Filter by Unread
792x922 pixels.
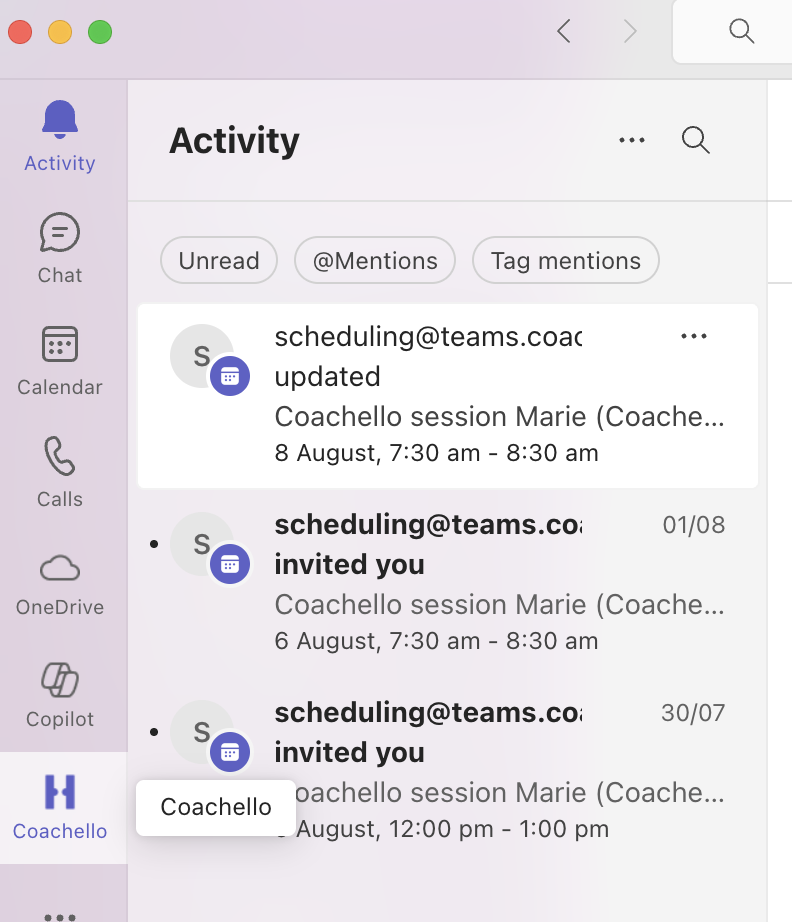[219, 261]
